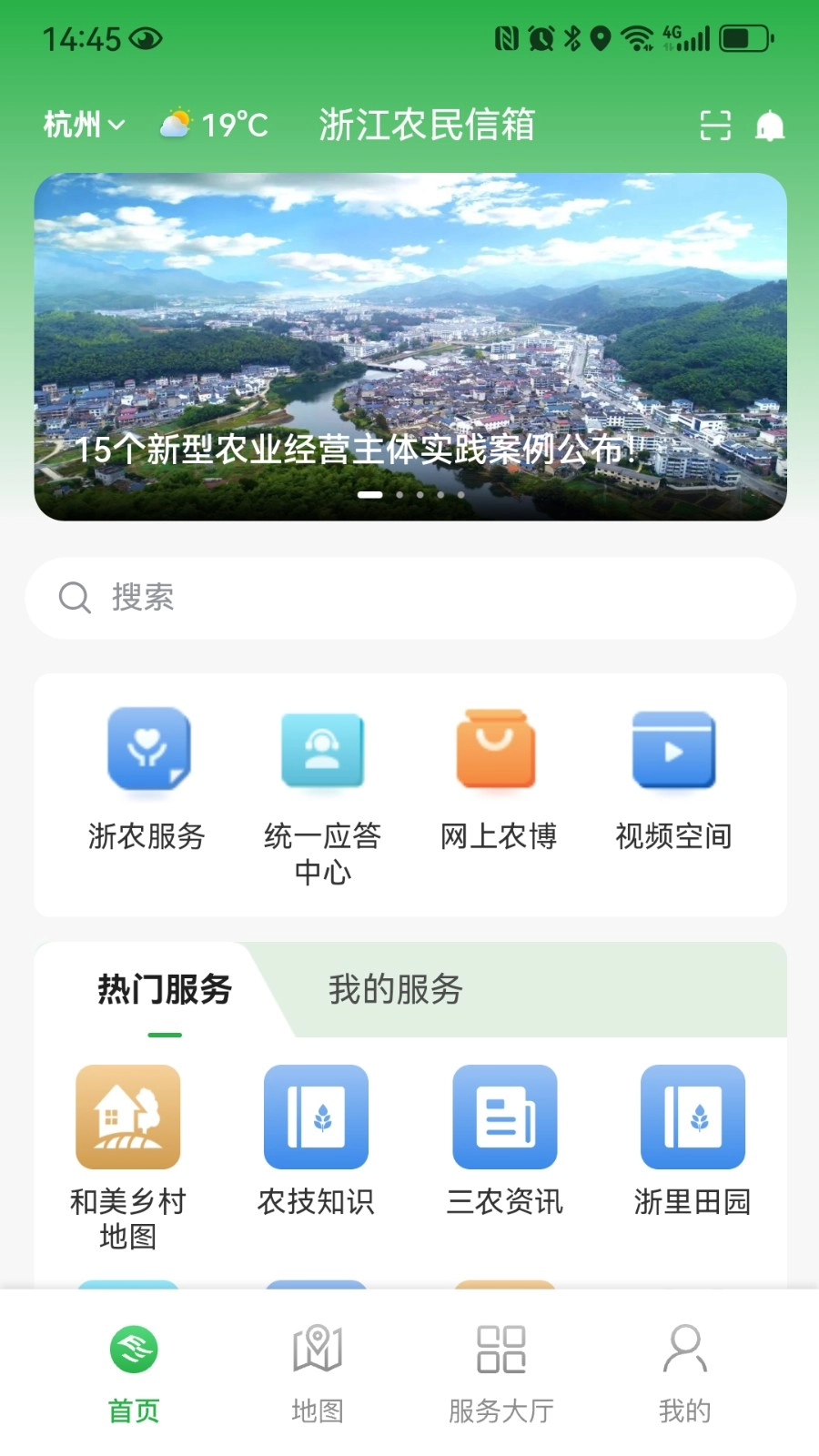819x1456 pixels.
Task: Expand the 杭州 city selector
Action: pyautogui.click(x=84, y=126)
